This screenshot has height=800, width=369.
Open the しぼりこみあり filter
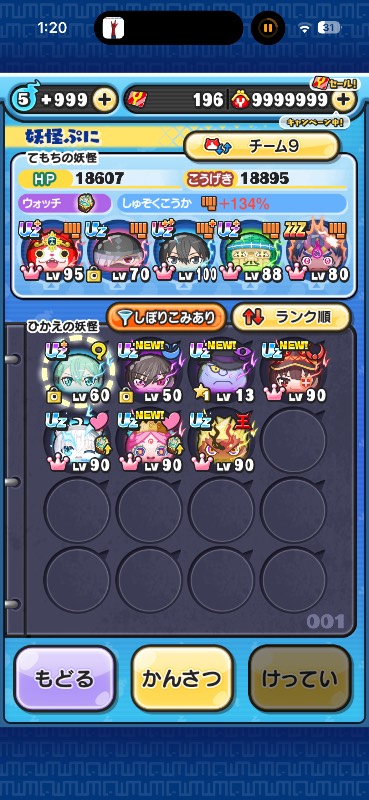(166, 318)
